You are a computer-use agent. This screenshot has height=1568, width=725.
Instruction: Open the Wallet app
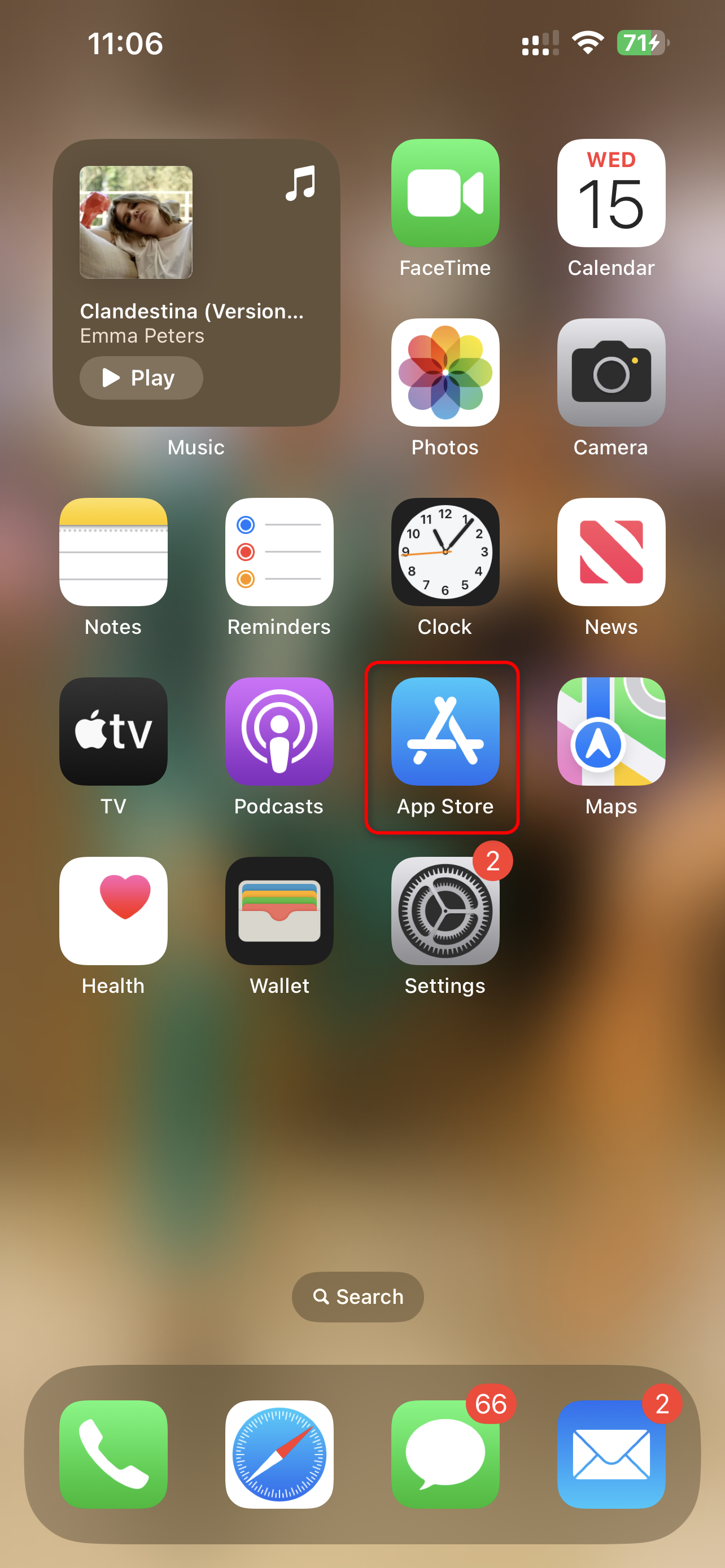[279, 910]
